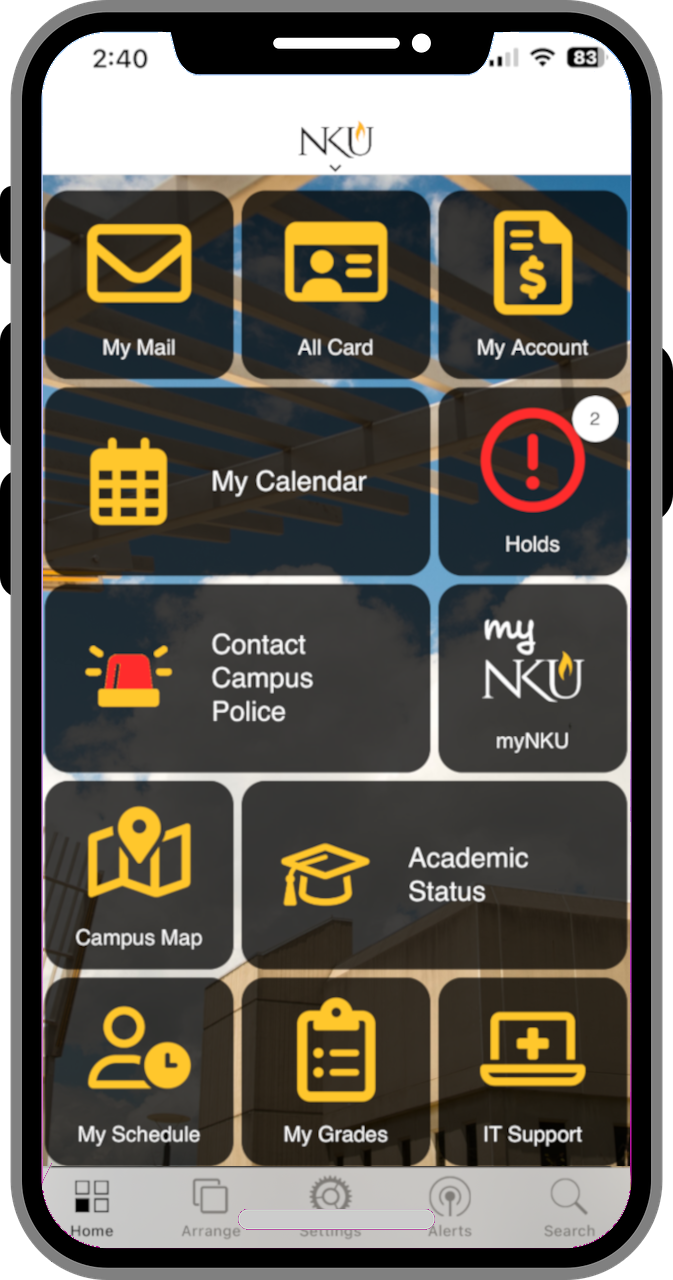Check the Holds tile
The width and height of the screenshot is (673, 1280).
(x=532, y=481)
